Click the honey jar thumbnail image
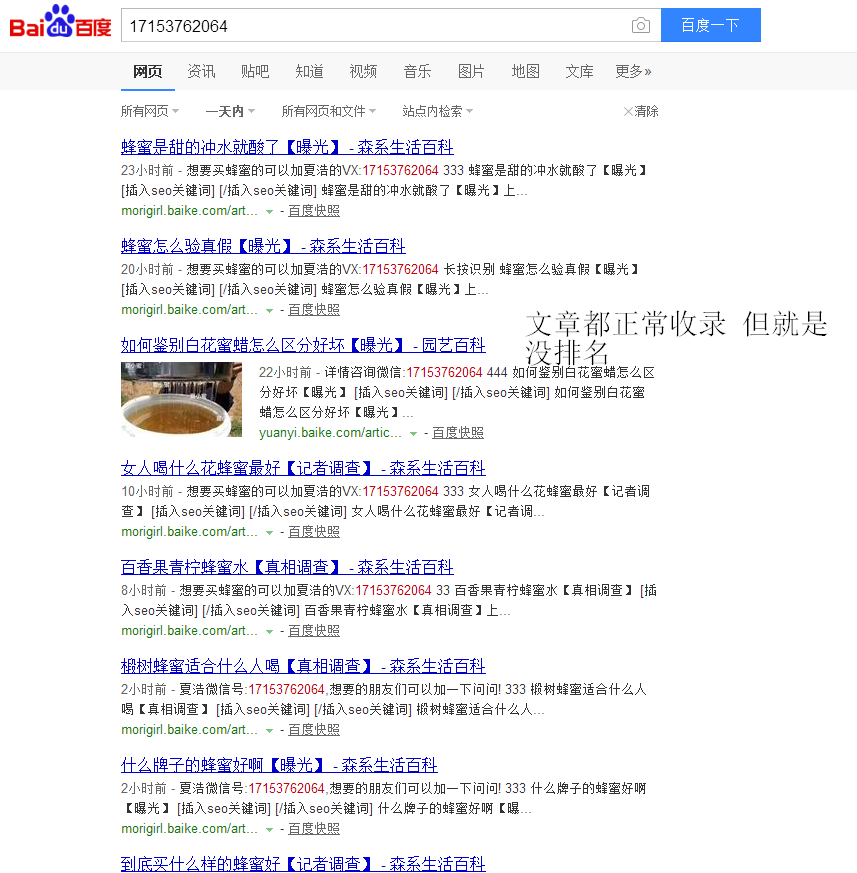This screenshot has width=857, height=873. click(181, 400)
